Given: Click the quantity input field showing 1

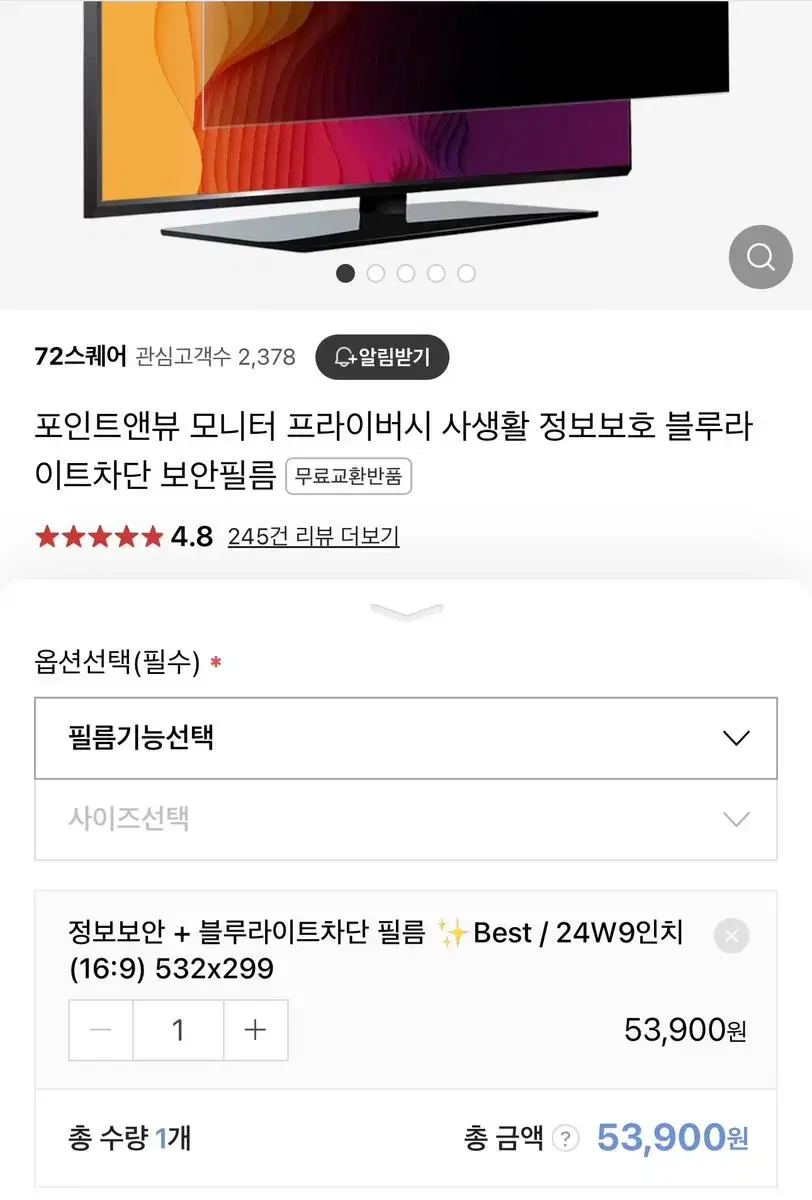Looking at the screenshot, I should (177, 1030).
